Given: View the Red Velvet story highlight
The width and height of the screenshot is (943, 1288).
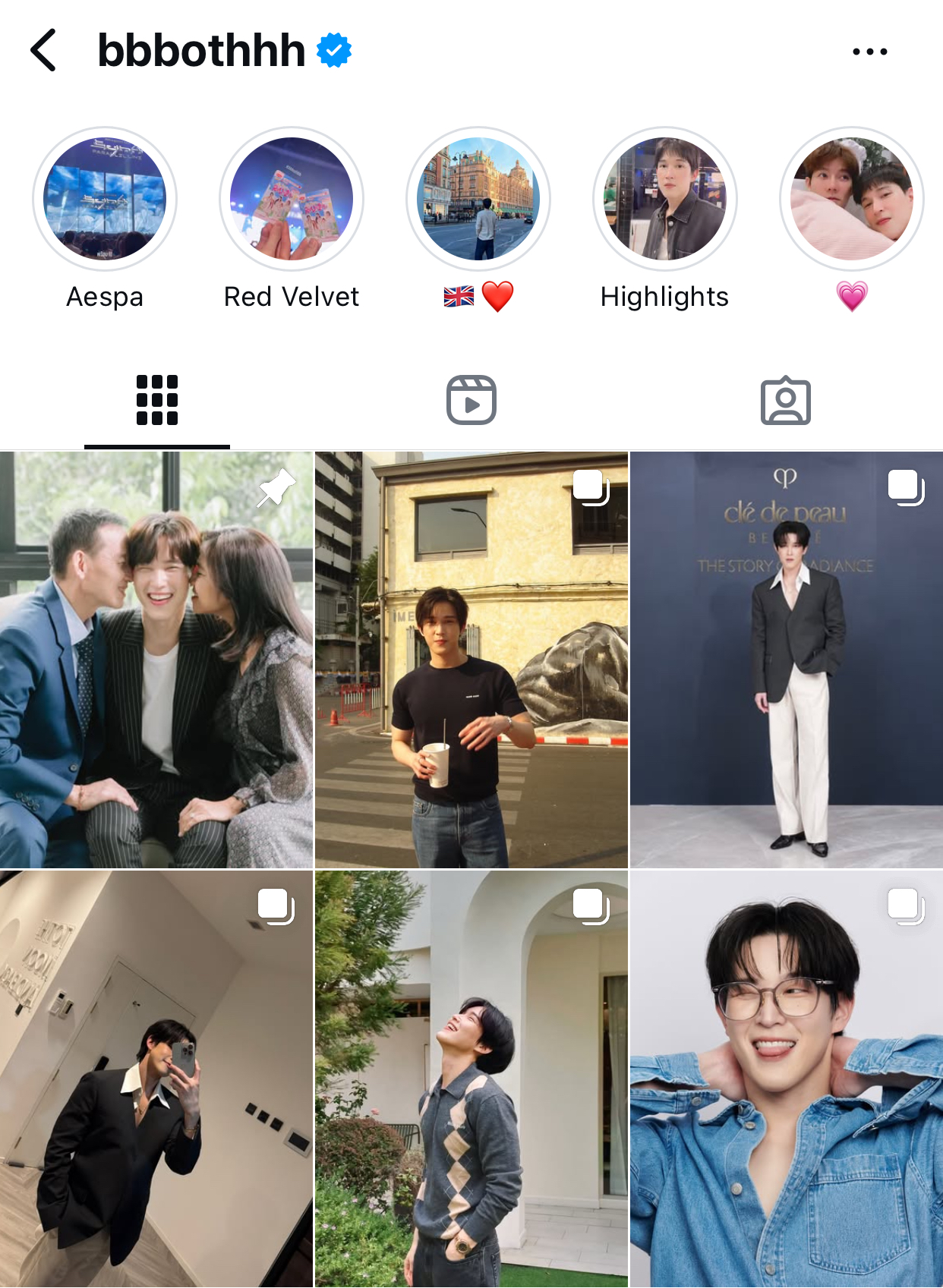Looking at the screenshot, I should click(x=292, y=199).
